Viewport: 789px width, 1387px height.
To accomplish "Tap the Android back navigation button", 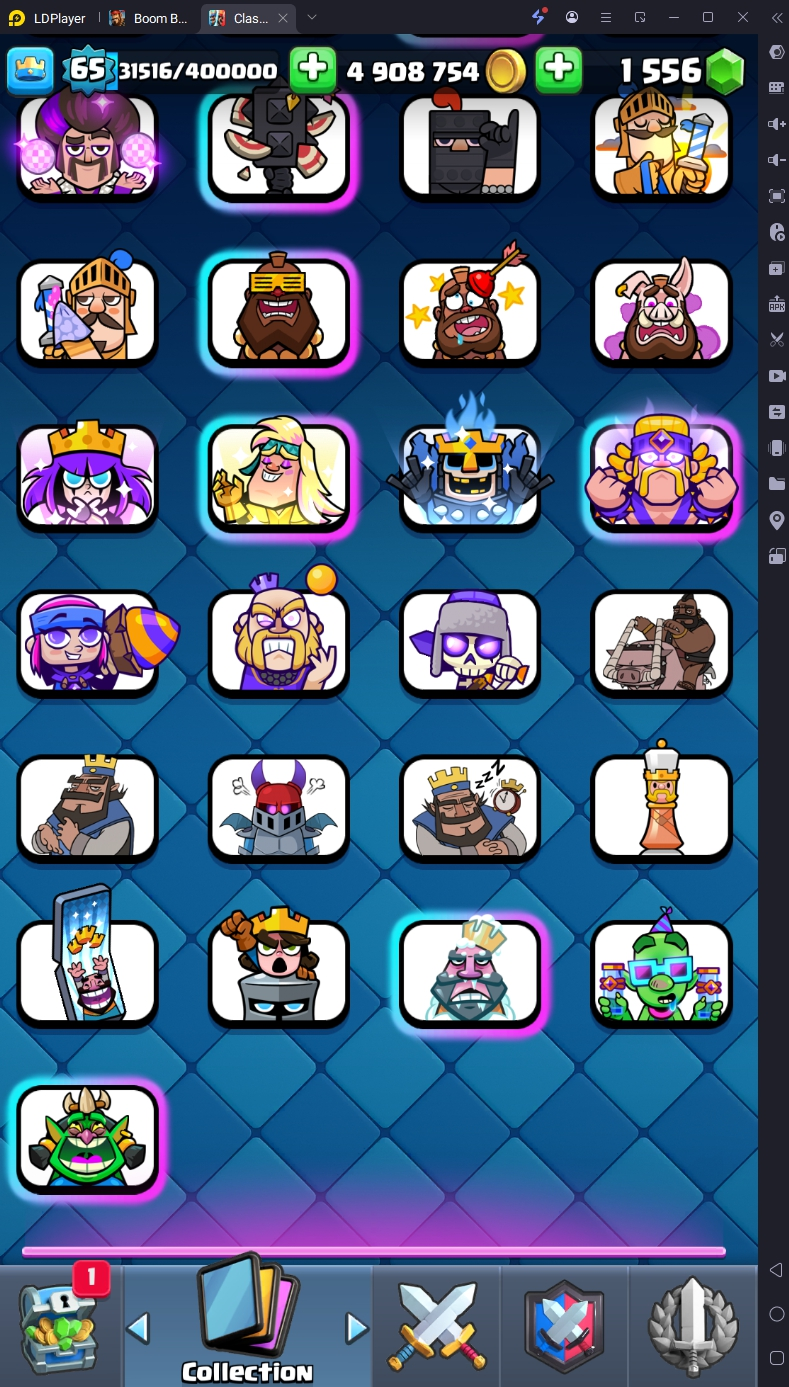I will point(776,1270).
